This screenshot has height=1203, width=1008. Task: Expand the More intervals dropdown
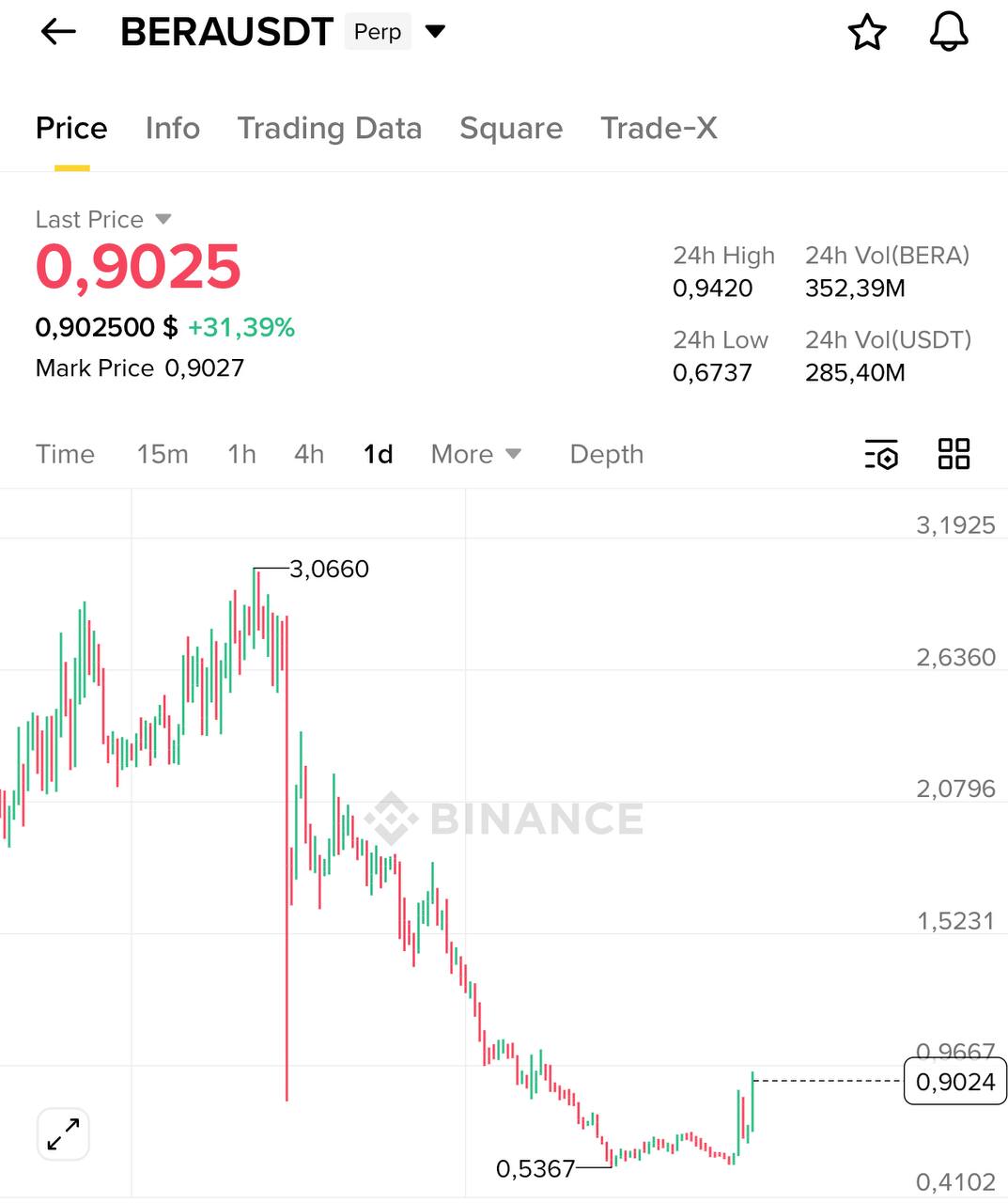click(475, 454)
